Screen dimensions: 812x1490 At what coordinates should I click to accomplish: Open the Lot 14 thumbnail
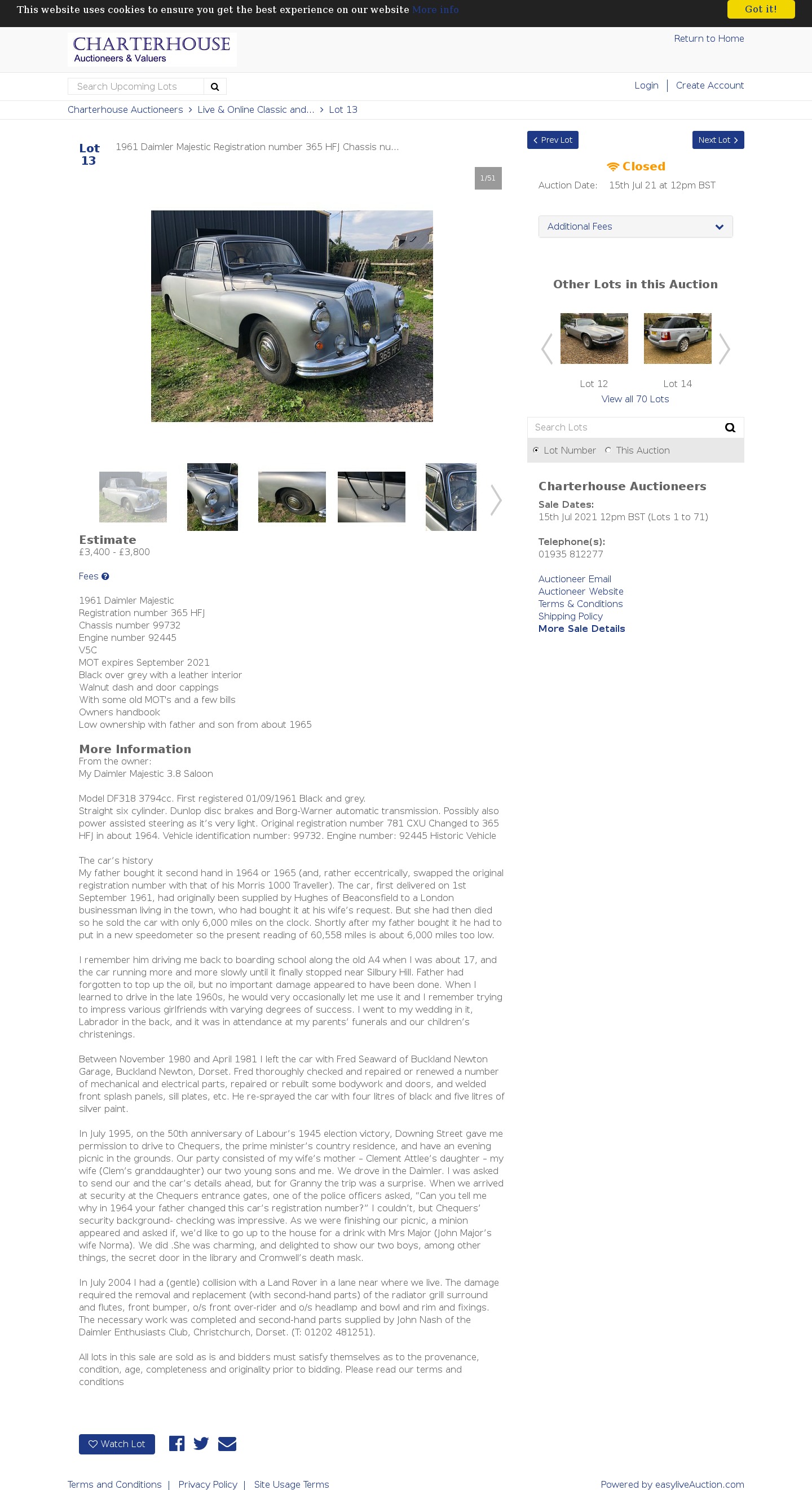tap(677, 339)
